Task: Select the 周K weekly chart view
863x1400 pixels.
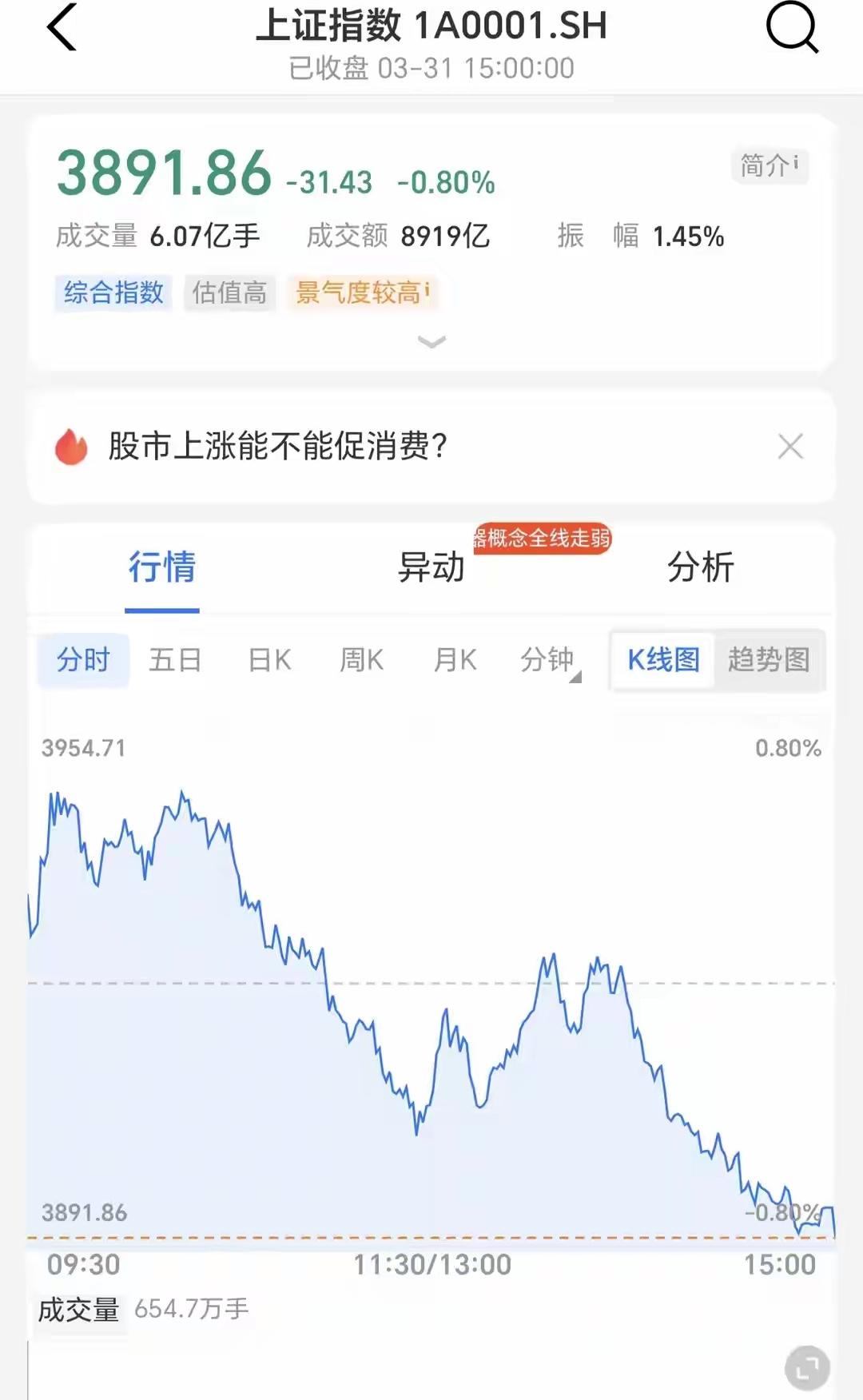Action: click(361, 660)
